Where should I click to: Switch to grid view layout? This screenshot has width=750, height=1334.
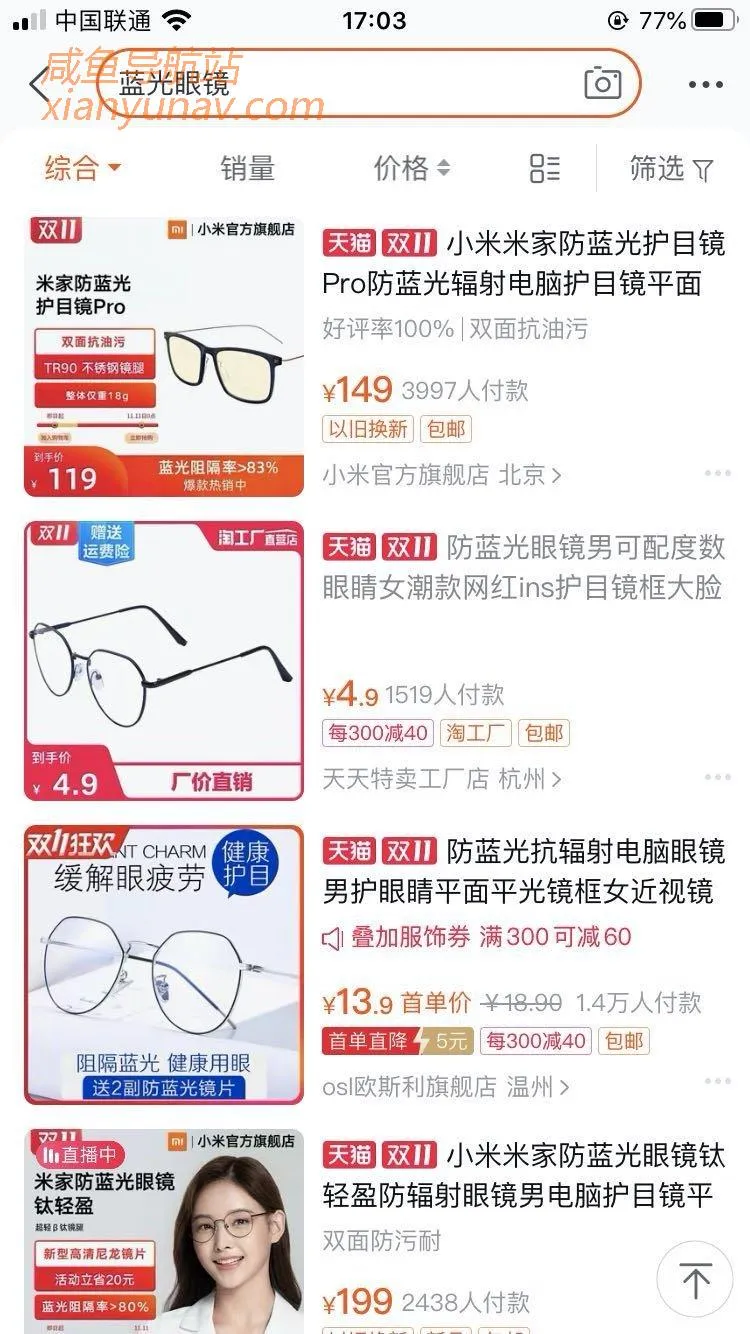point(543,170)
